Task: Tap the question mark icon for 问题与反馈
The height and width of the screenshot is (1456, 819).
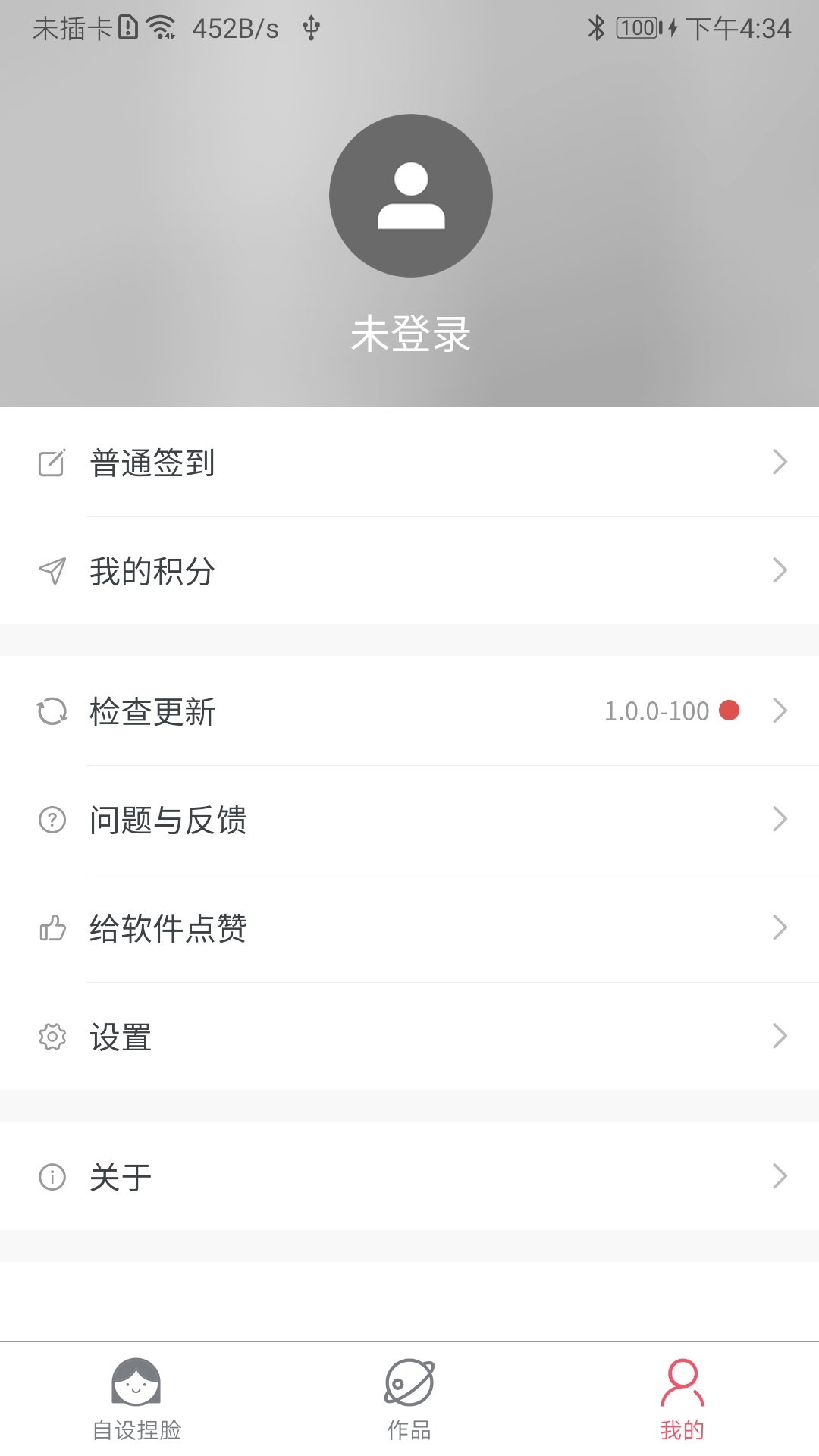Action: (51, 818)
